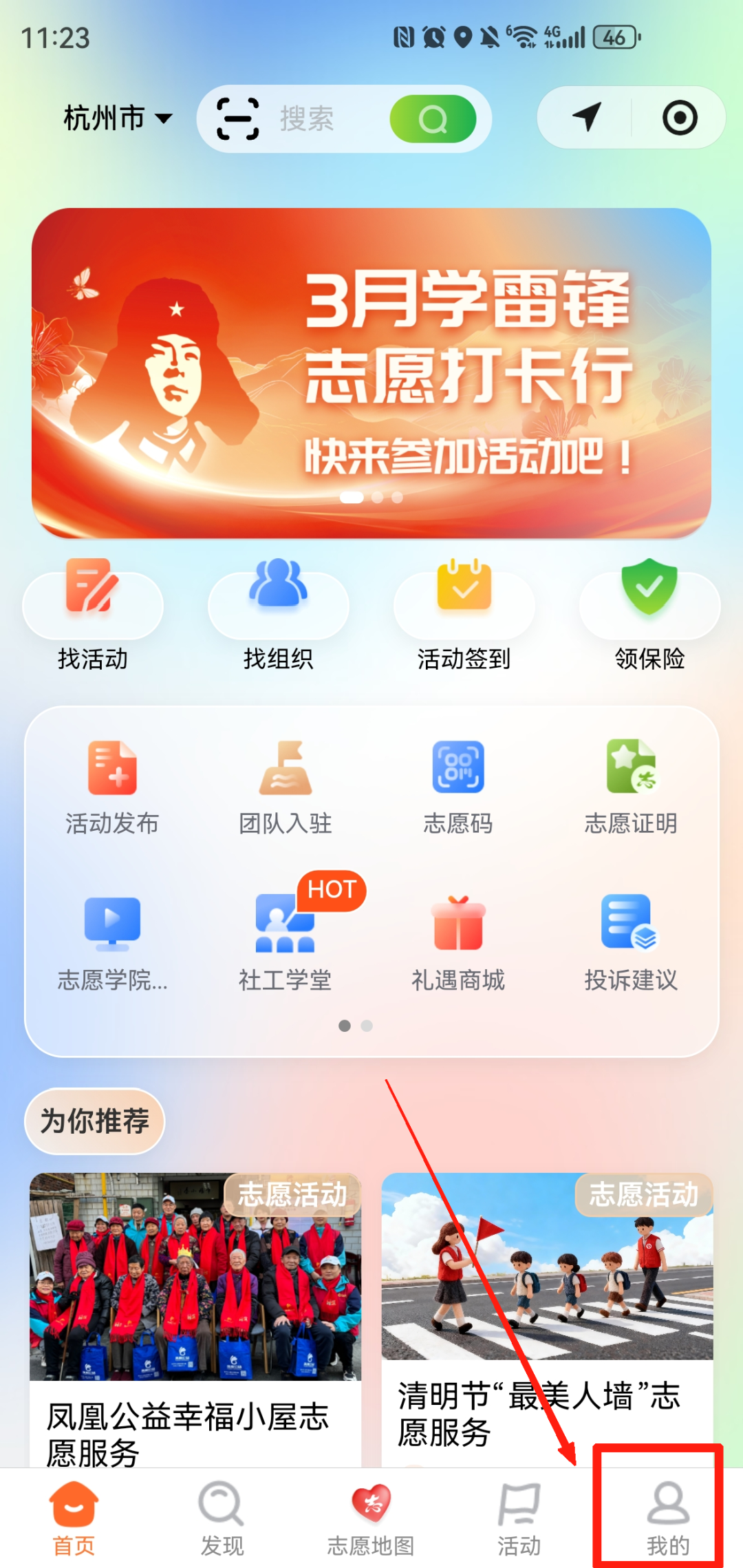Open the 杭州市 city selector
Viewport: 743px width, 1568px height.
(x=117, y=118)
